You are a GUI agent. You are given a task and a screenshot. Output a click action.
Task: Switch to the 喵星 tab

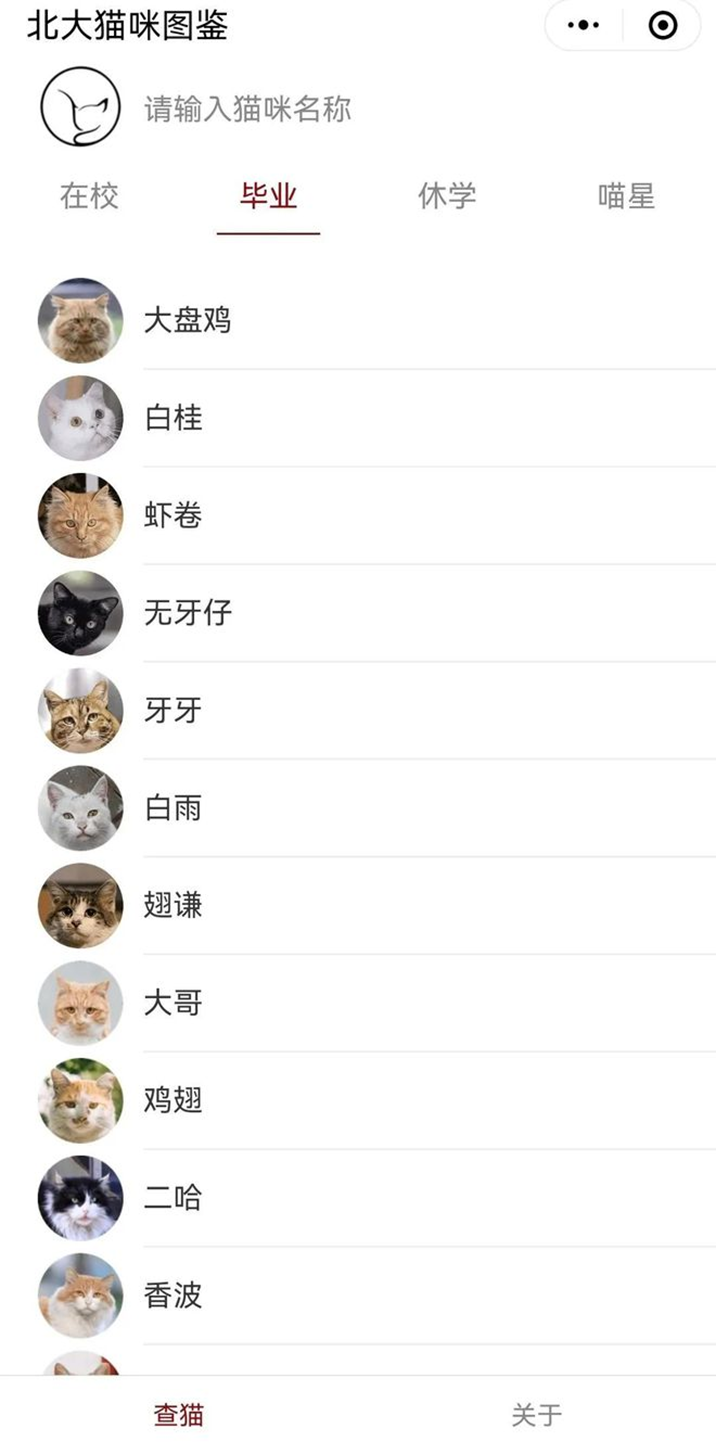(x=626, y=196)
